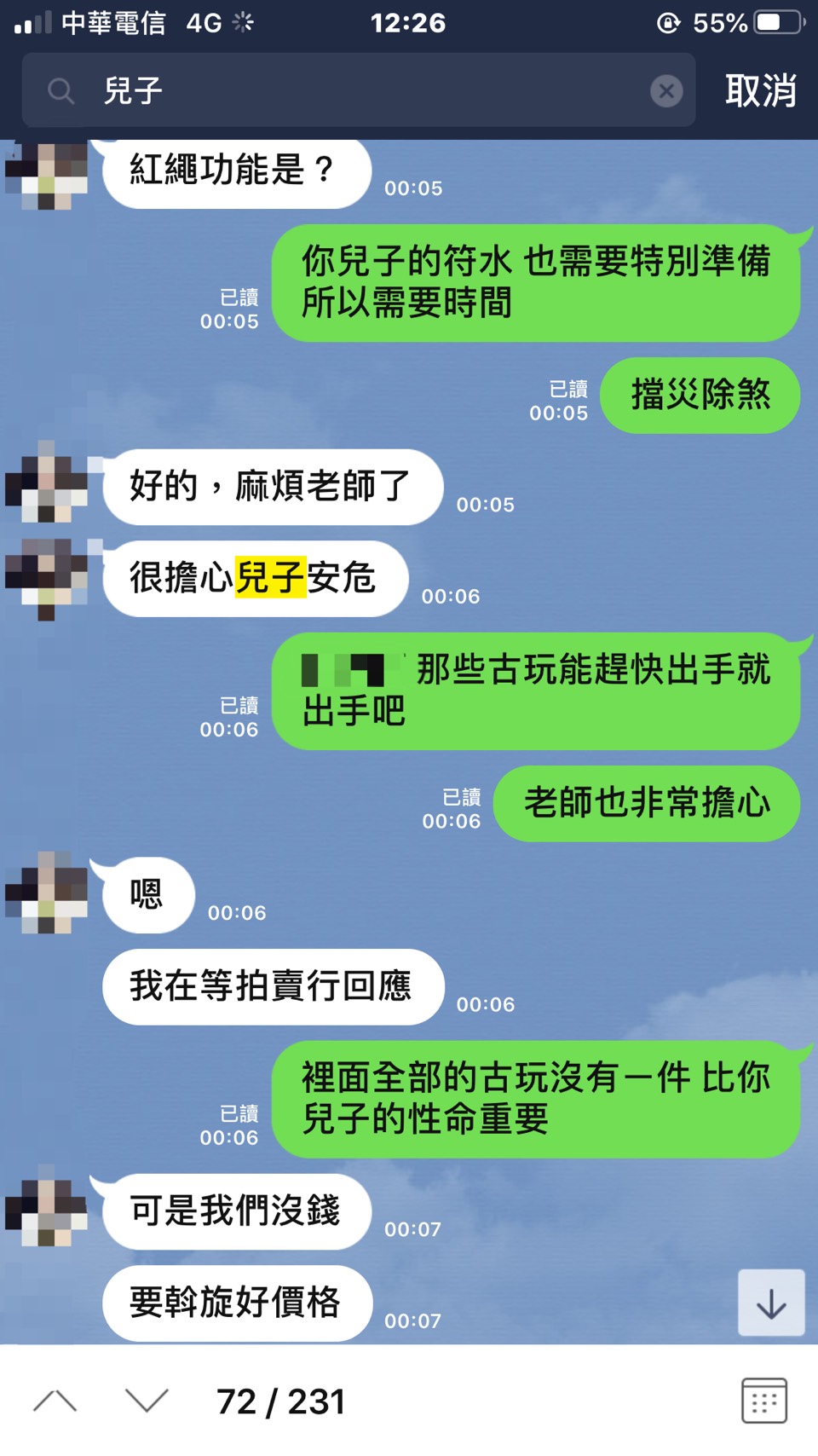The height and width of the screenshot is (1456, 818).
Task: Clear the search text with the X button
Action: [x=666, y=90]
